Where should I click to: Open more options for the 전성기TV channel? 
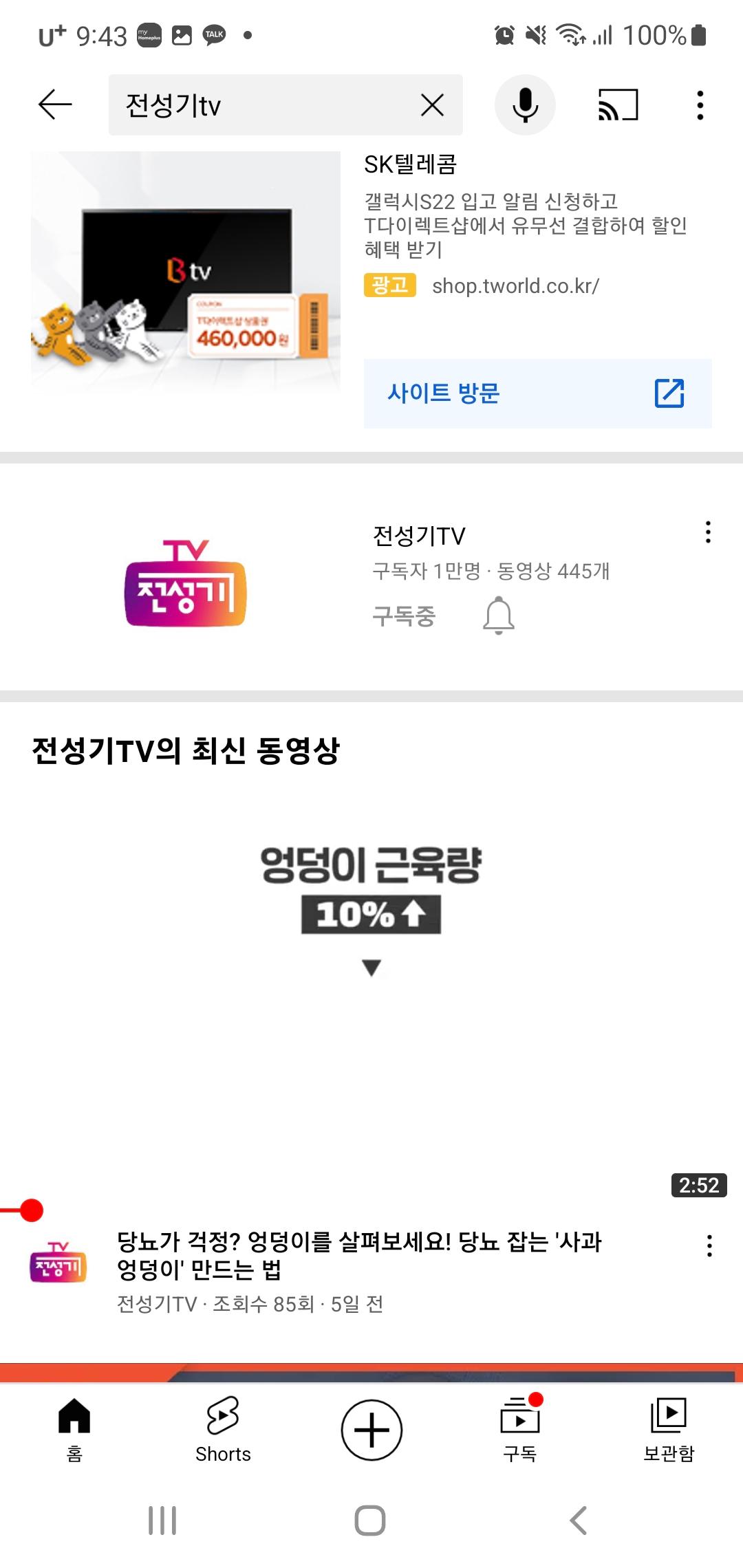(x=708, y=532)
